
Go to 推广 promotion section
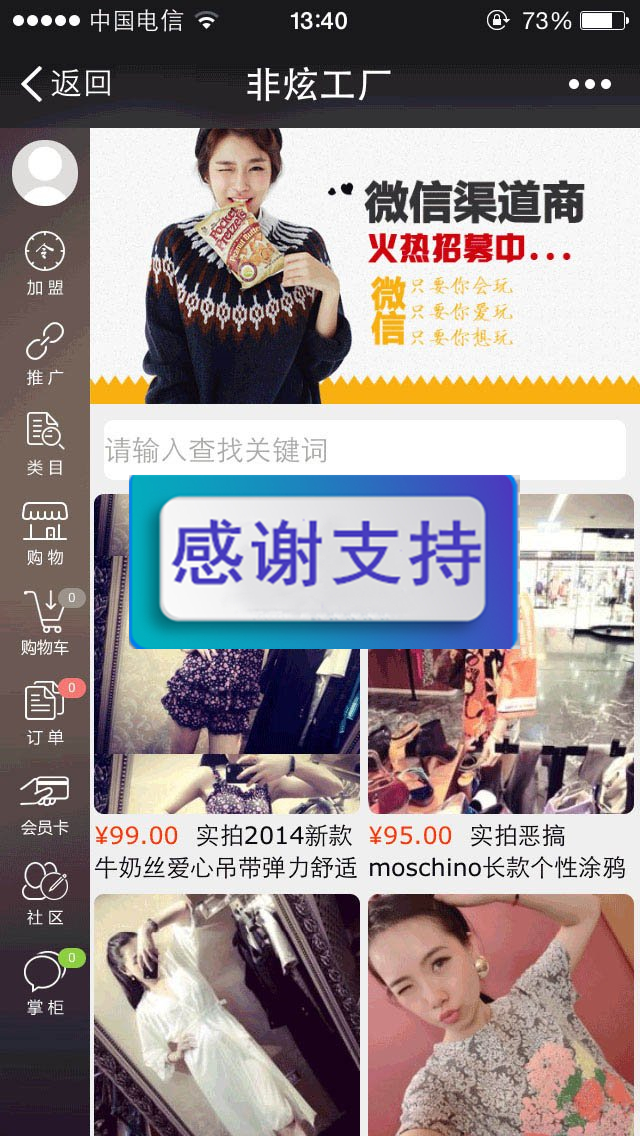point(45,354)
